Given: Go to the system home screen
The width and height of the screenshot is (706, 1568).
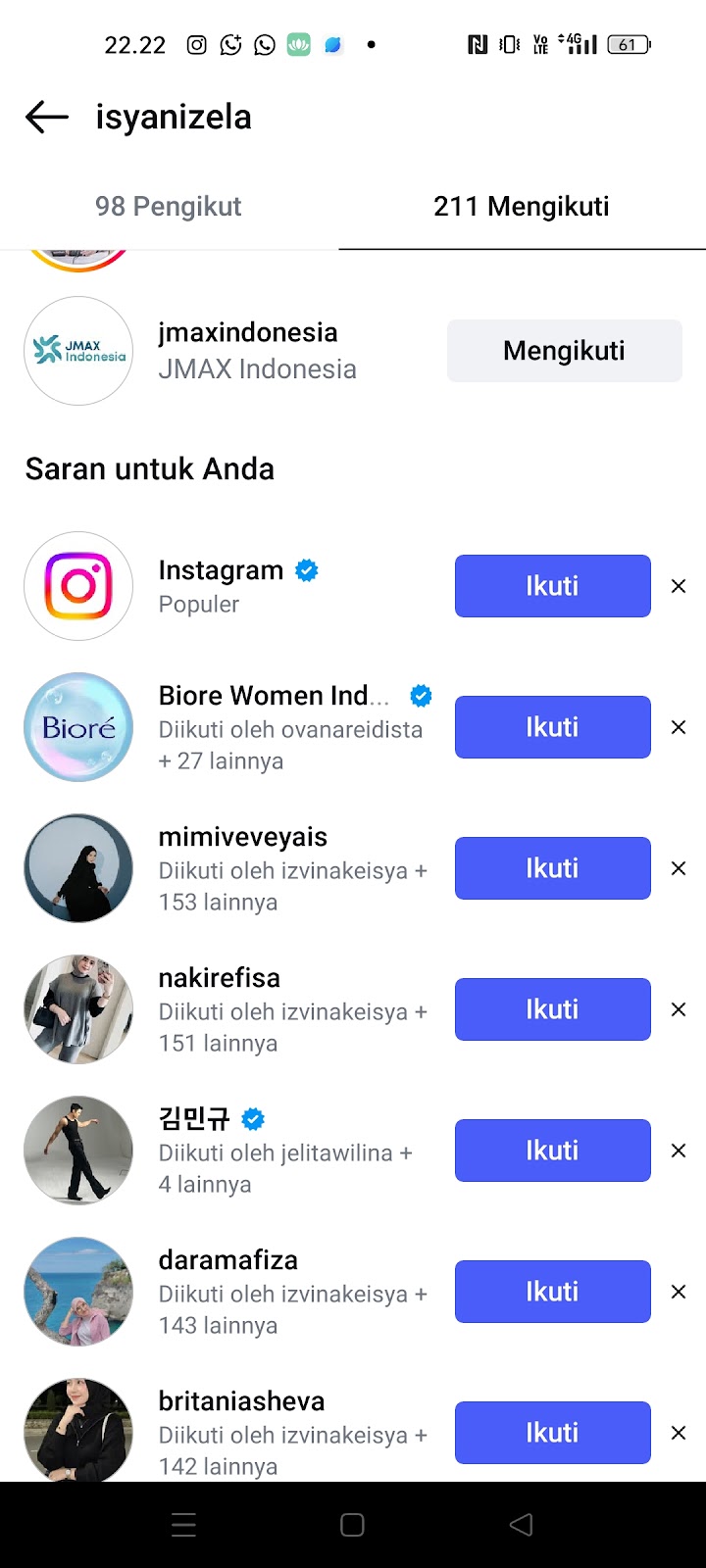Looking at the screenshot, I should coord(352,1525).
